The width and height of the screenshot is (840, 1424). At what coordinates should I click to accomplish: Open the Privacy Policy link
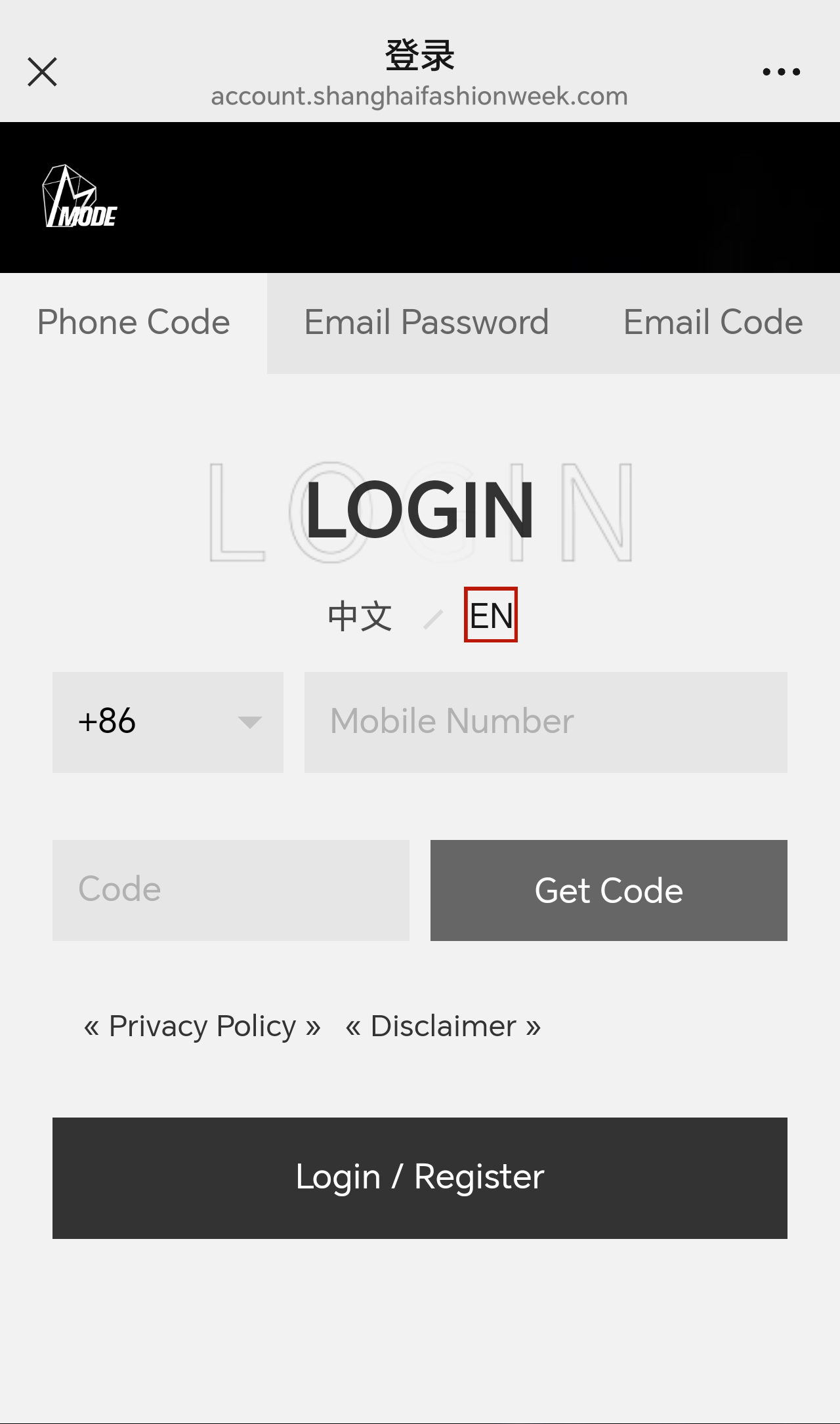pyautogui.click(x=202, y=1026)
